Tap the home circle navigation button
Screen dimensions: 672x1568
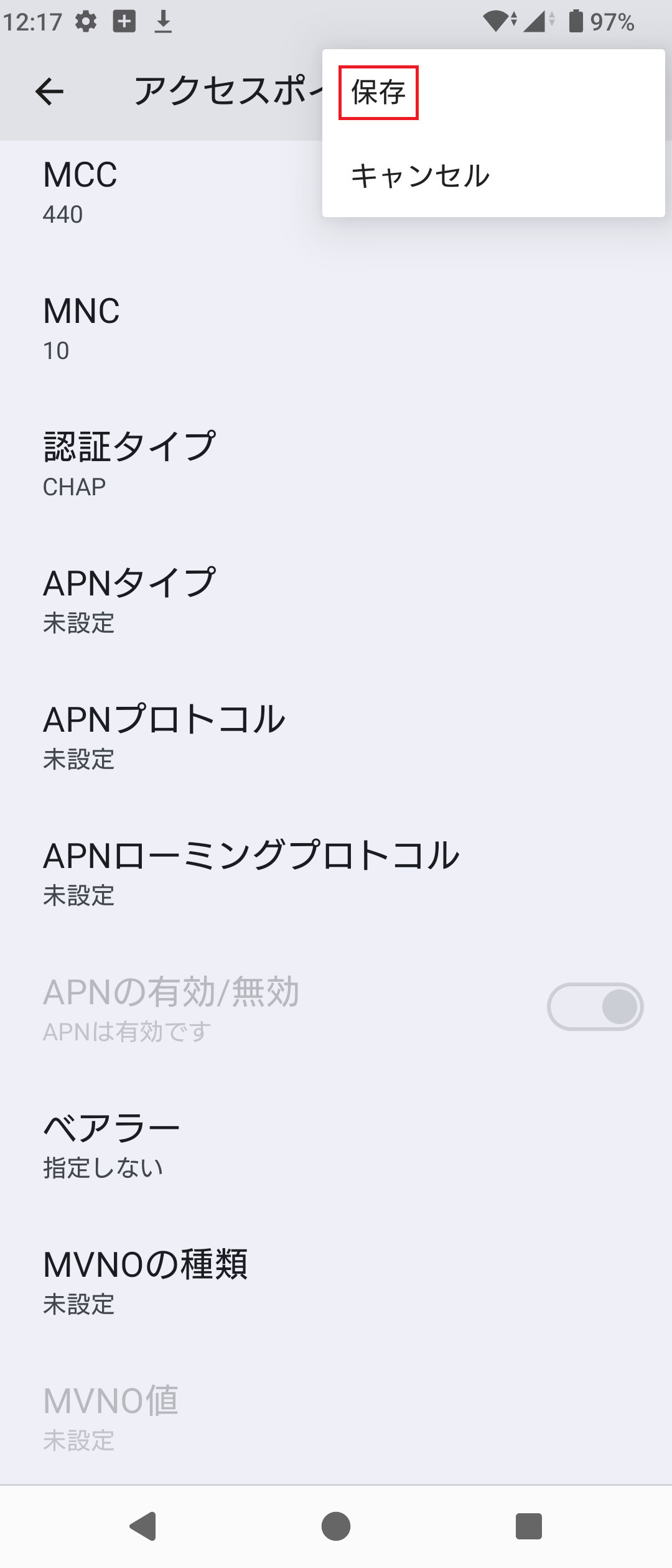(x=335, y=1526)
